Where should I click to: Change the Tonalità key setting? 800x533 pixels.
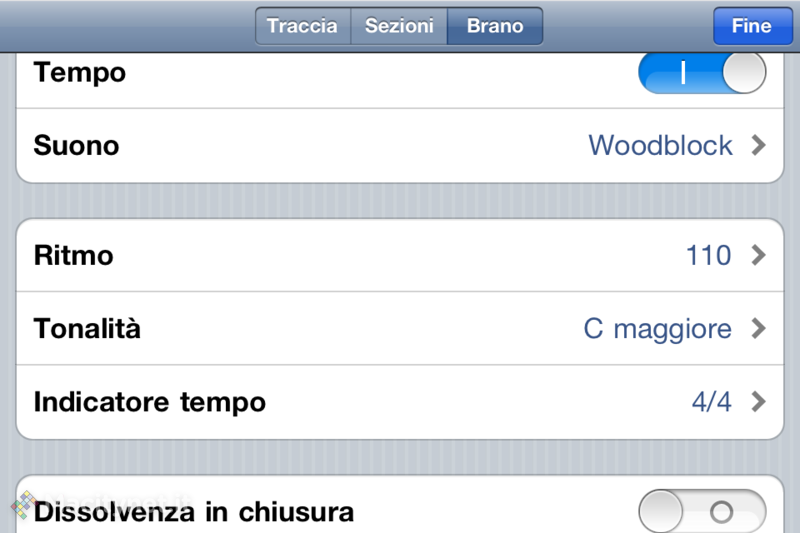click(x=400, y=328)
